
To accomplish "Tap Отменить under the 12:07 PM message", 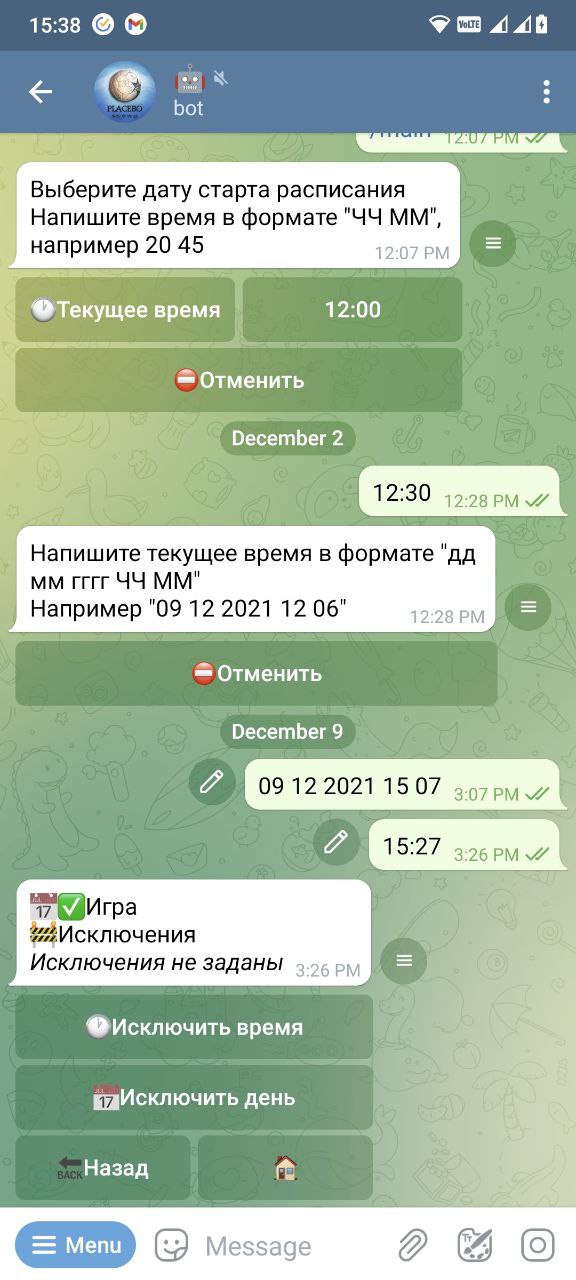I will 238,380.
